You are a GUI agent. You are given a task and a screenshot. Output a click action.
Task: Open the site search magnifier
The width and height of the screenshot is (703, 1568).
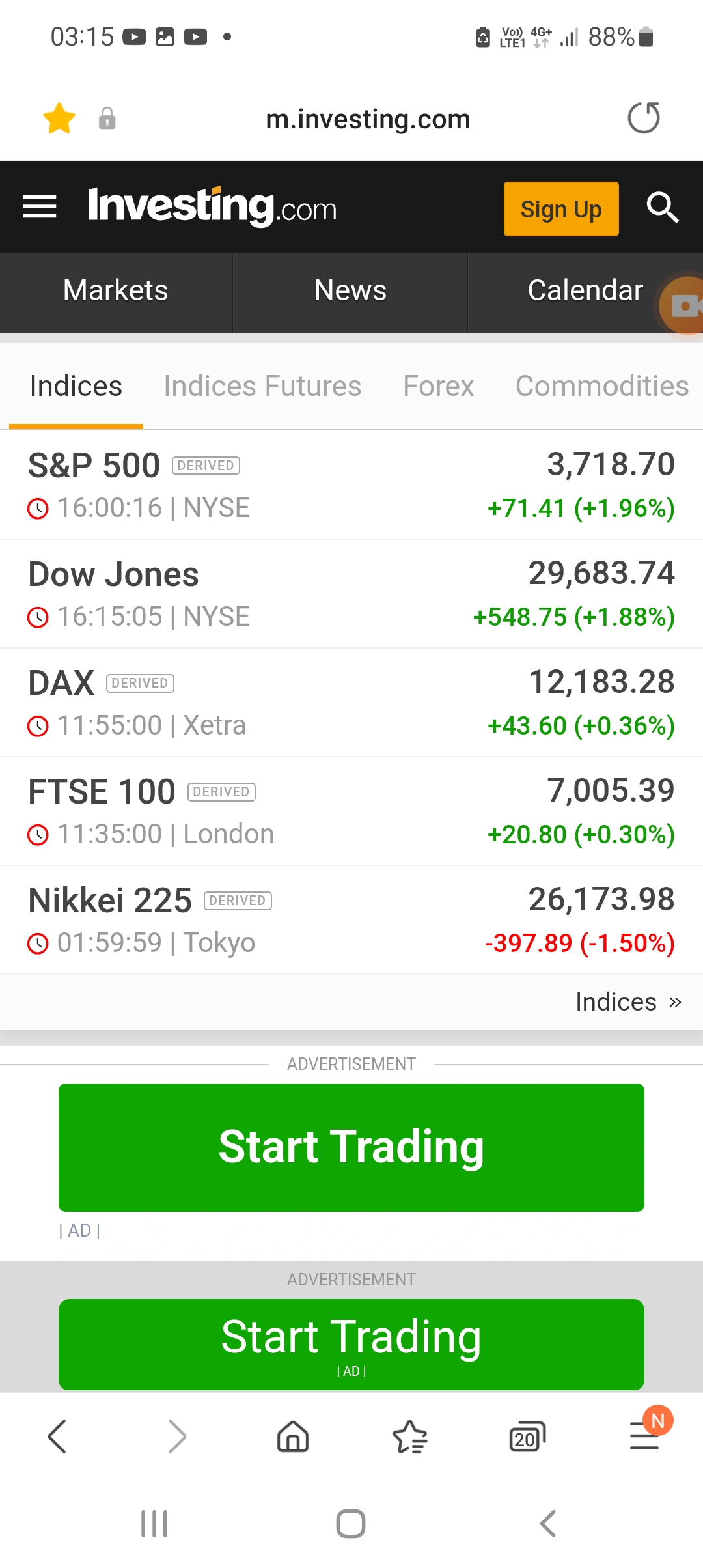coord(663,208)
